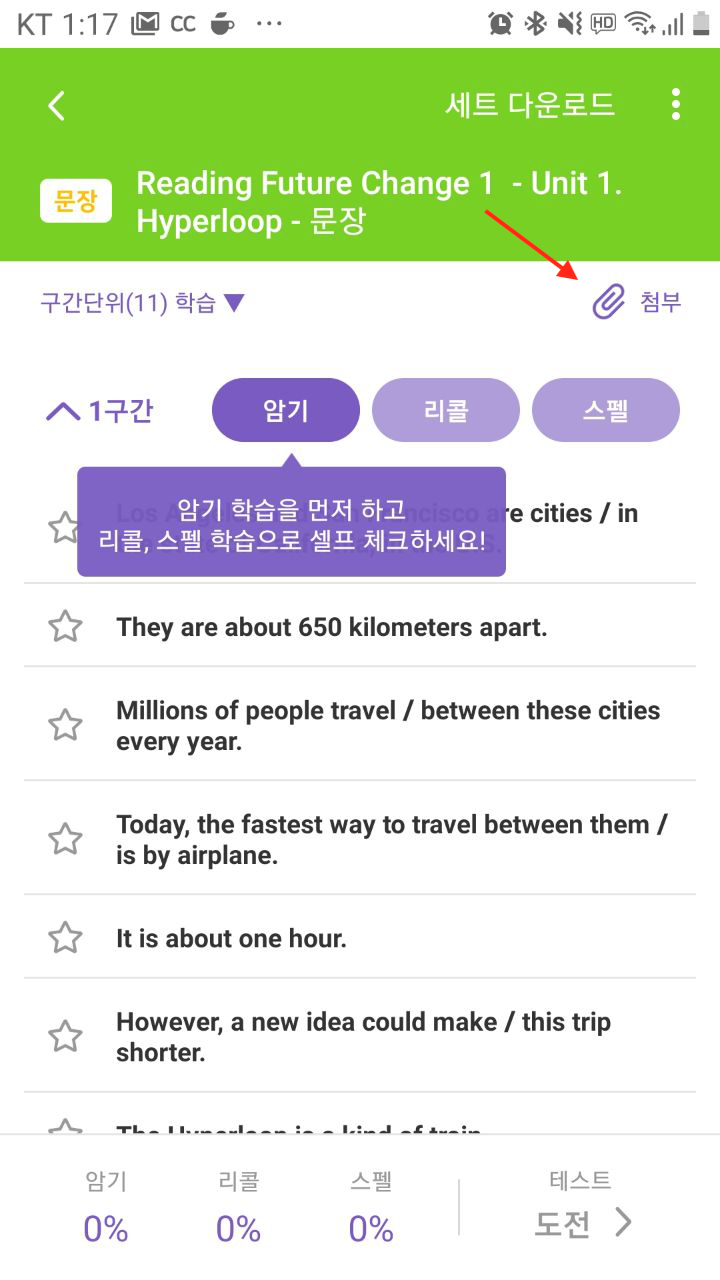Star the 'Millions of people travel' sentence
Image resolution: width=720 pixels, height=1280 pixels.
click(x=65, y=725)
